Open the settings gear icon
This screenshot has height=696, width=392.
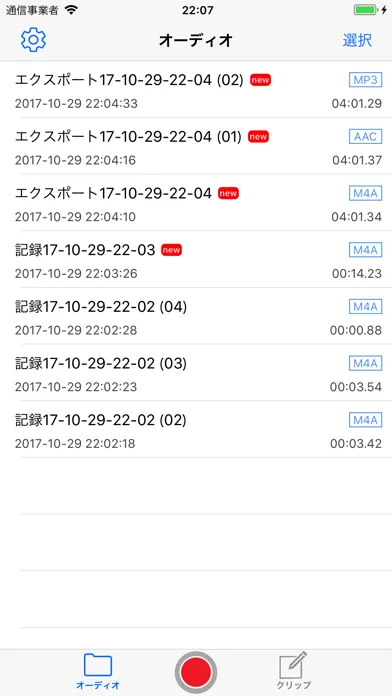(33, 40)
